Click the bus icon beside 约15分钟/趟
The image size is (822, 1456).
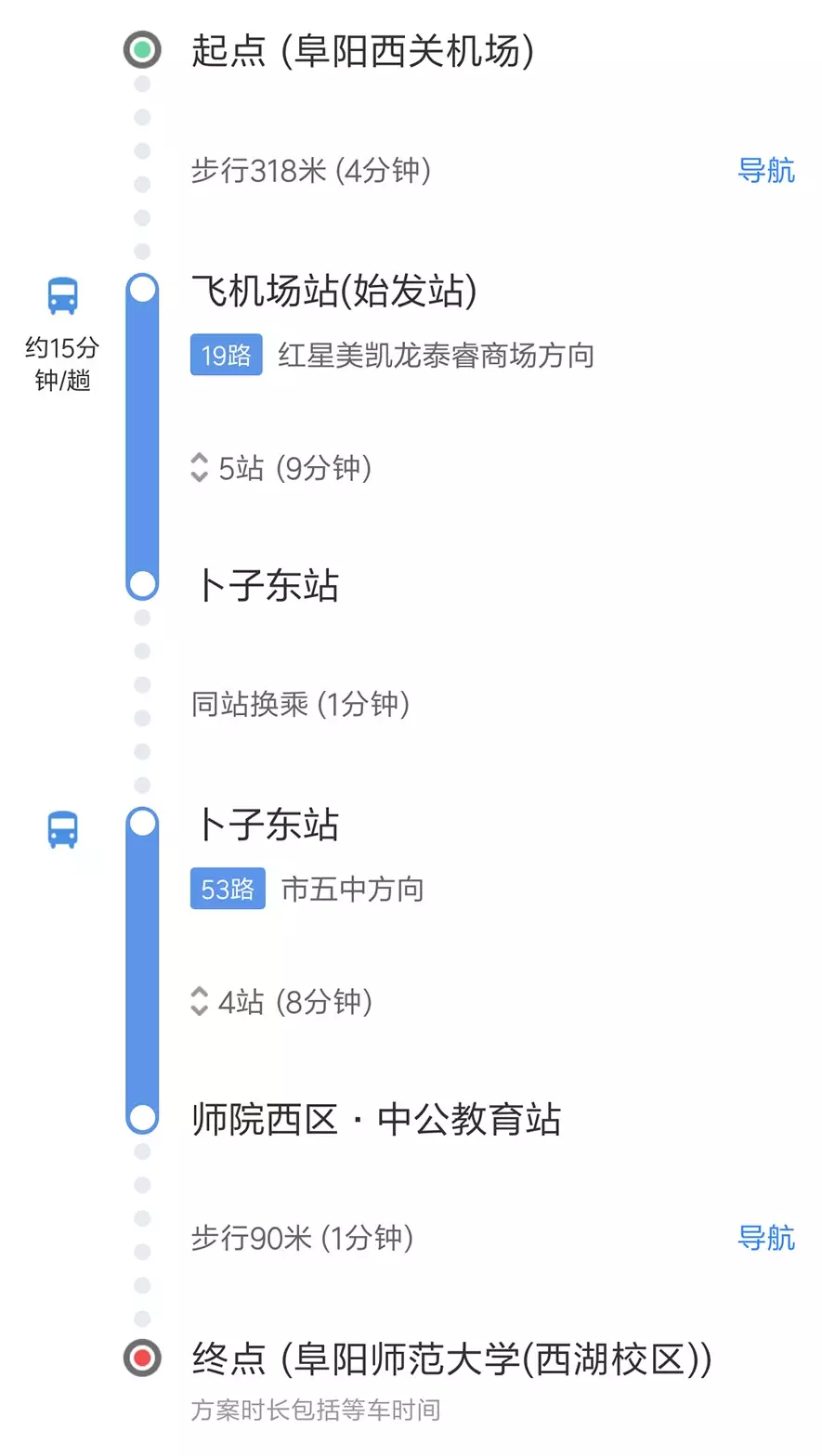pyautogui.click(x=62, y=295)
